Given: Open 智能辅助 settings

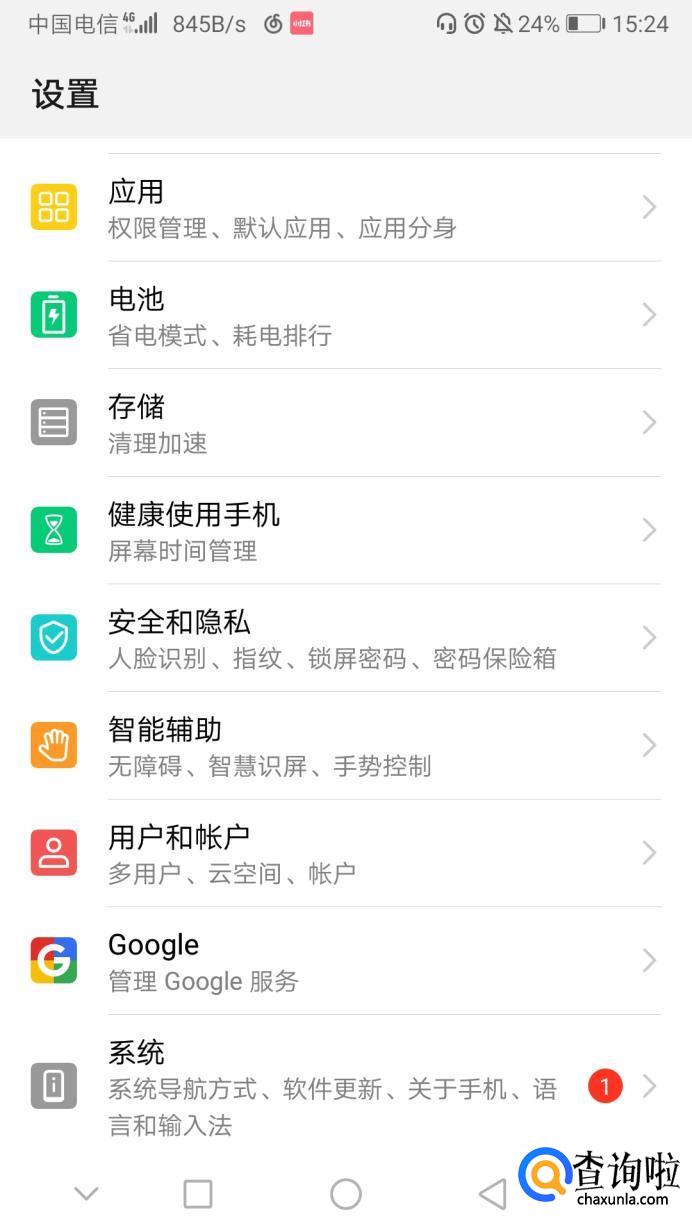Looking at the screenshot, I should coord(345,746).
